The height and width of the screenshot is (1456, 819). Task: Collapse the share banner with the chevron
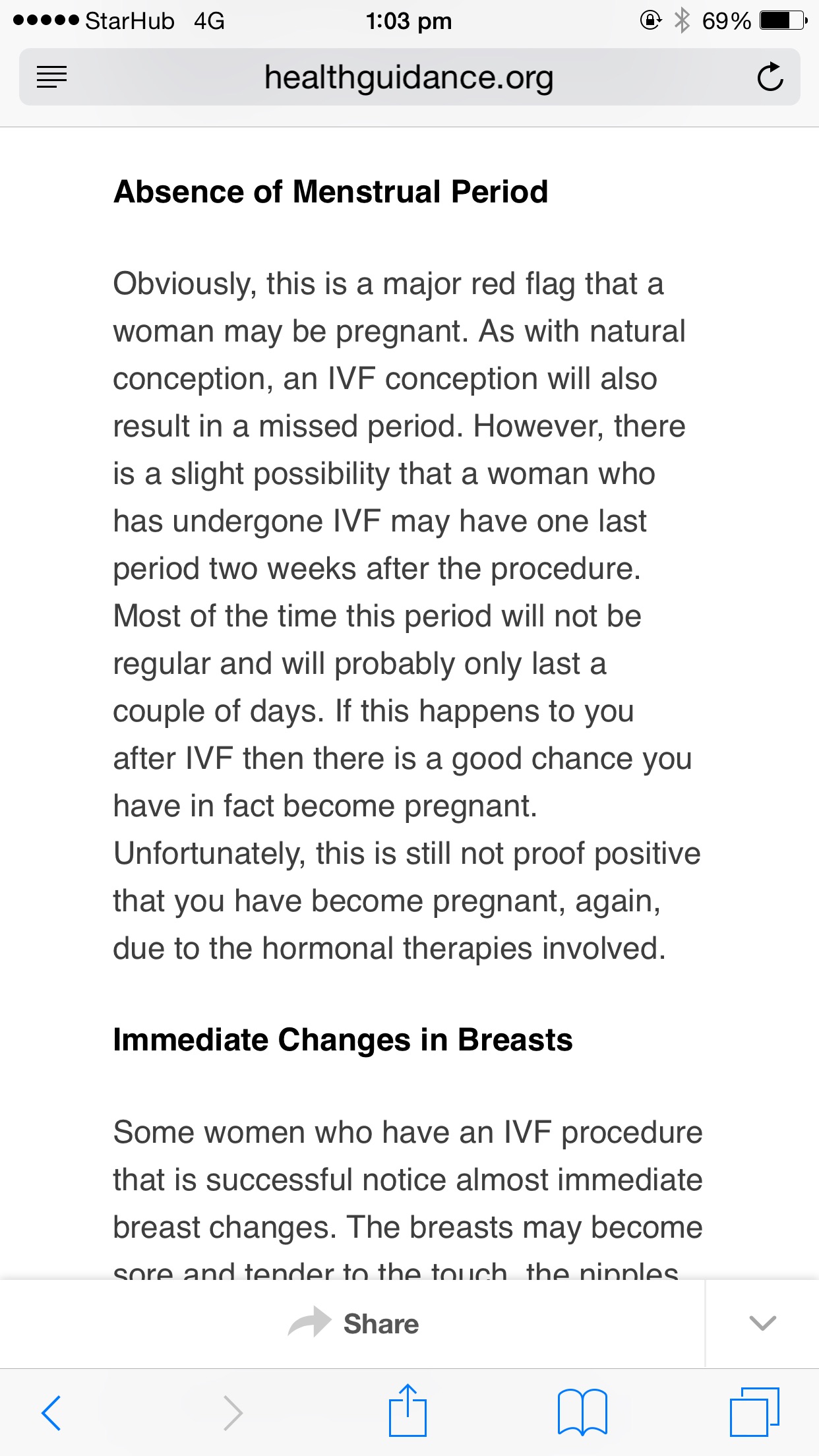click(762, 1323)
